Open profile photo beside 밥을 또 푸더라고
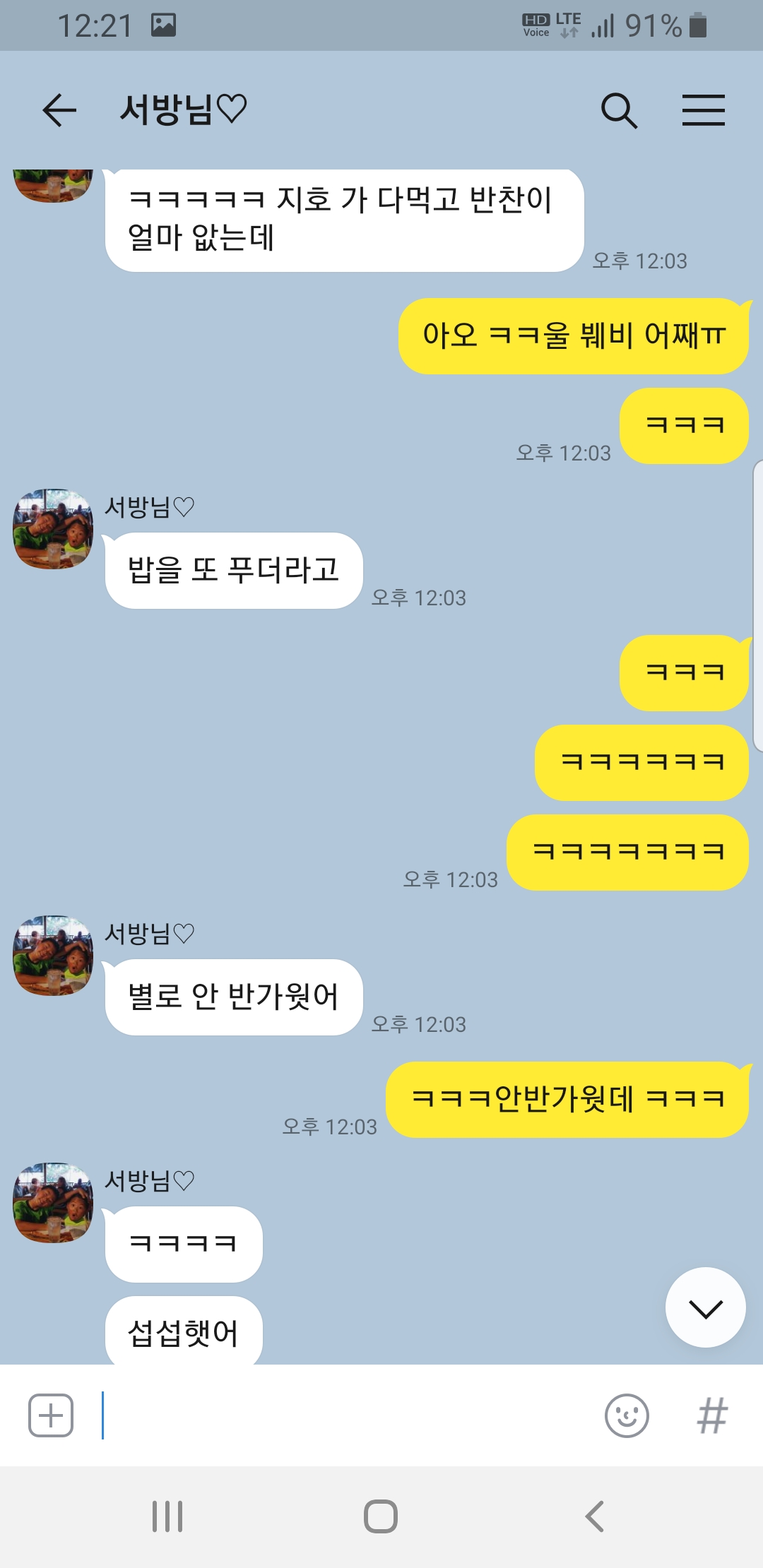The image size is (763, 1568). click(53, 529)
